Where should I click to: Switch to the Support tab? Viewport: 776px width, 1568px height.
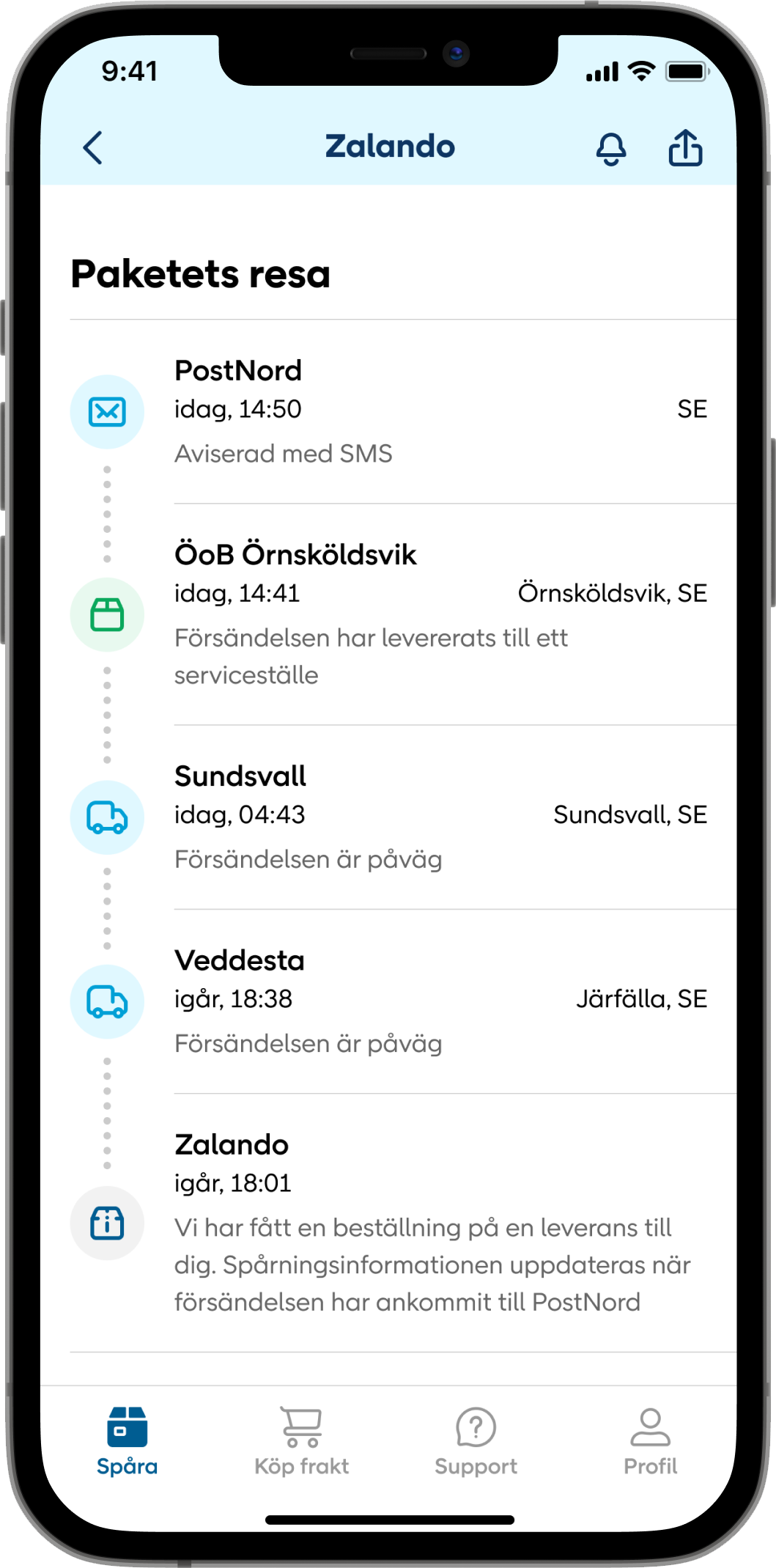476,1441
